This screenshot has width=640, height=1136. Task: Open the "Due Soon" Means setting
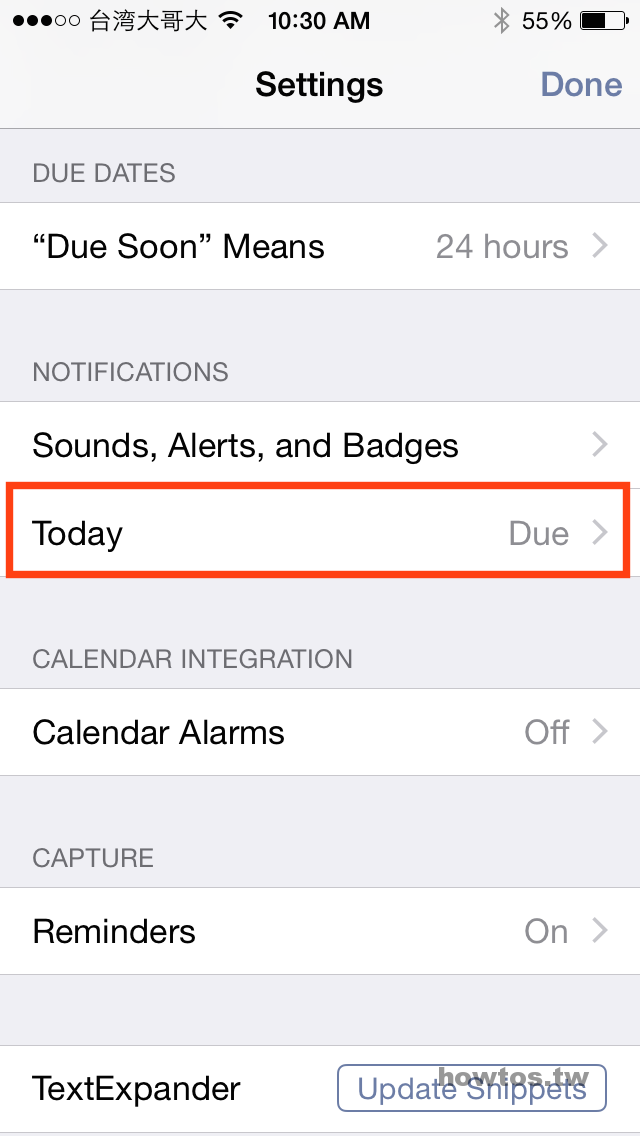pyautogui.click(x=320, y=246)
